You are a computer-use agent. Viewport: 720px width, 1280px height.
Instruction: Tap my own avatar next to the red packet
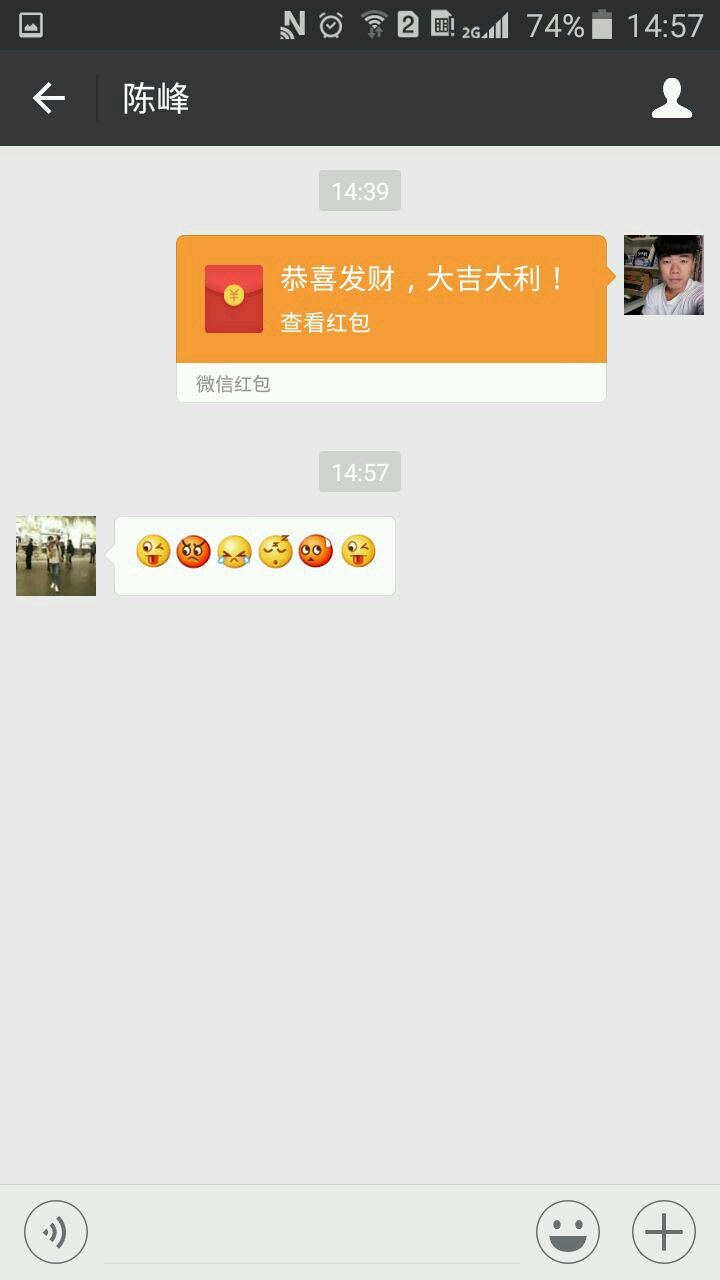tap(663, 275)
